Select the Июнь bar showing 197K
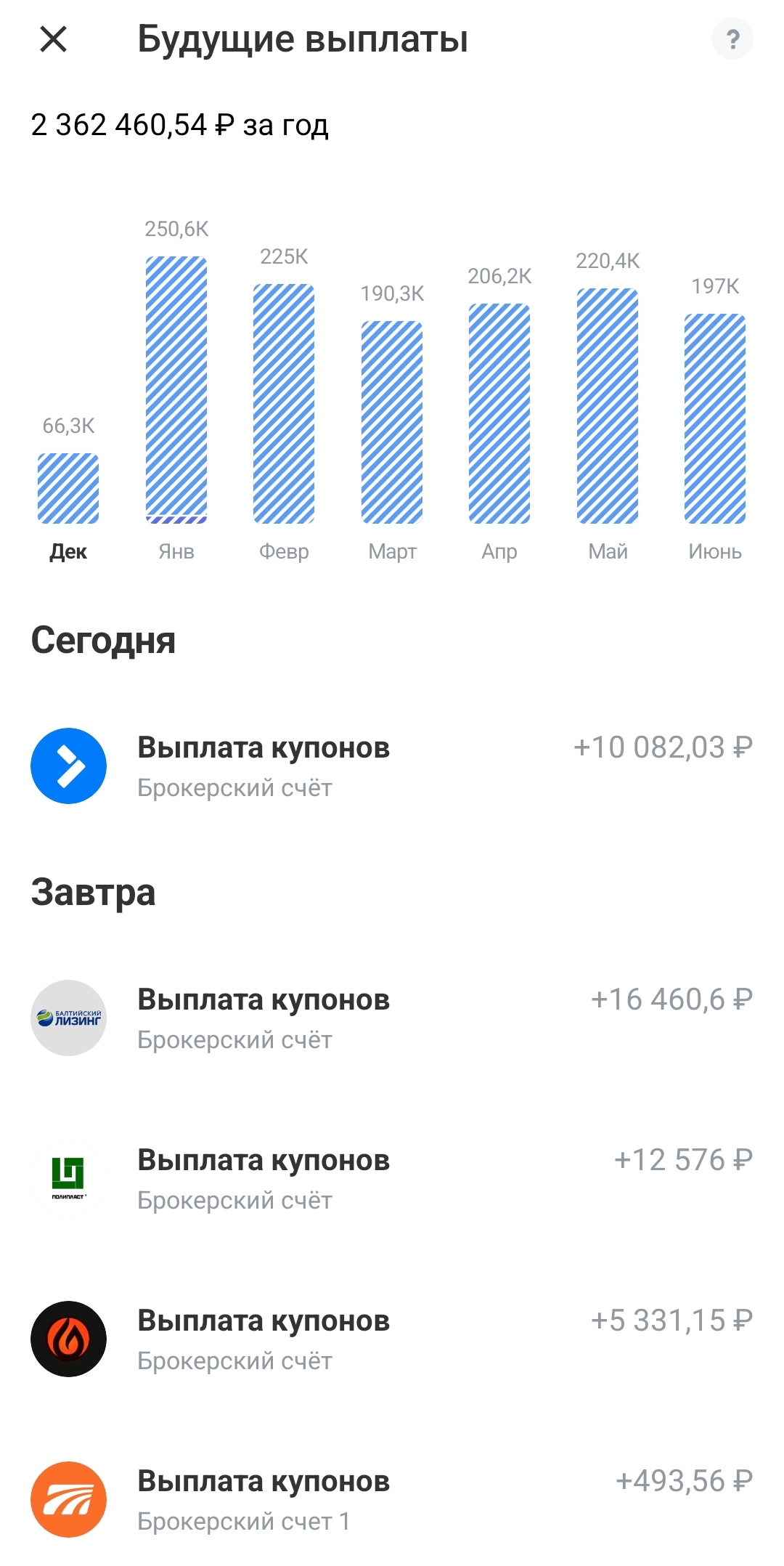This screenshot has width=784, height=1566. pos(715,418)
